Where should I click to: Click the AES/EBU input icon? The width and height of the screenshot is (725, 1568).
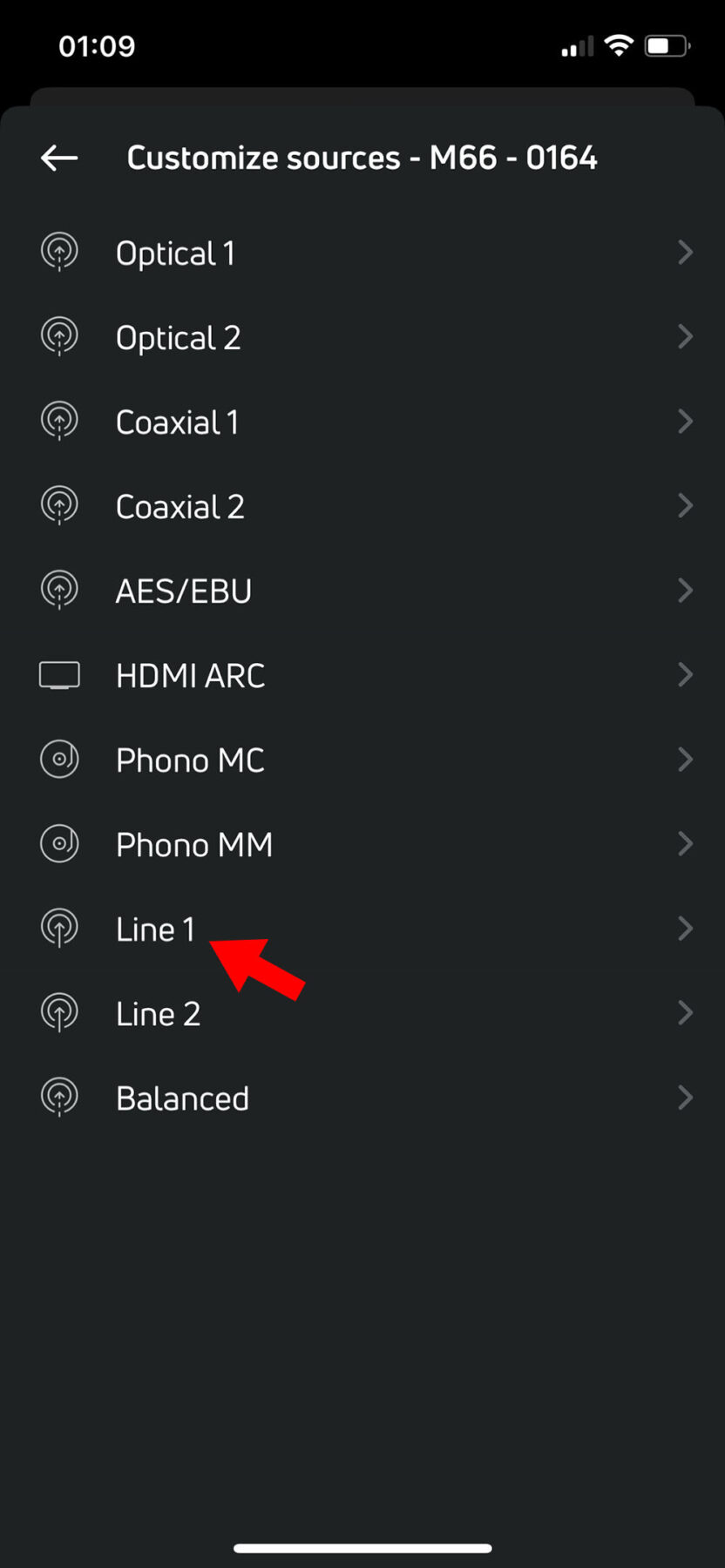59,590
